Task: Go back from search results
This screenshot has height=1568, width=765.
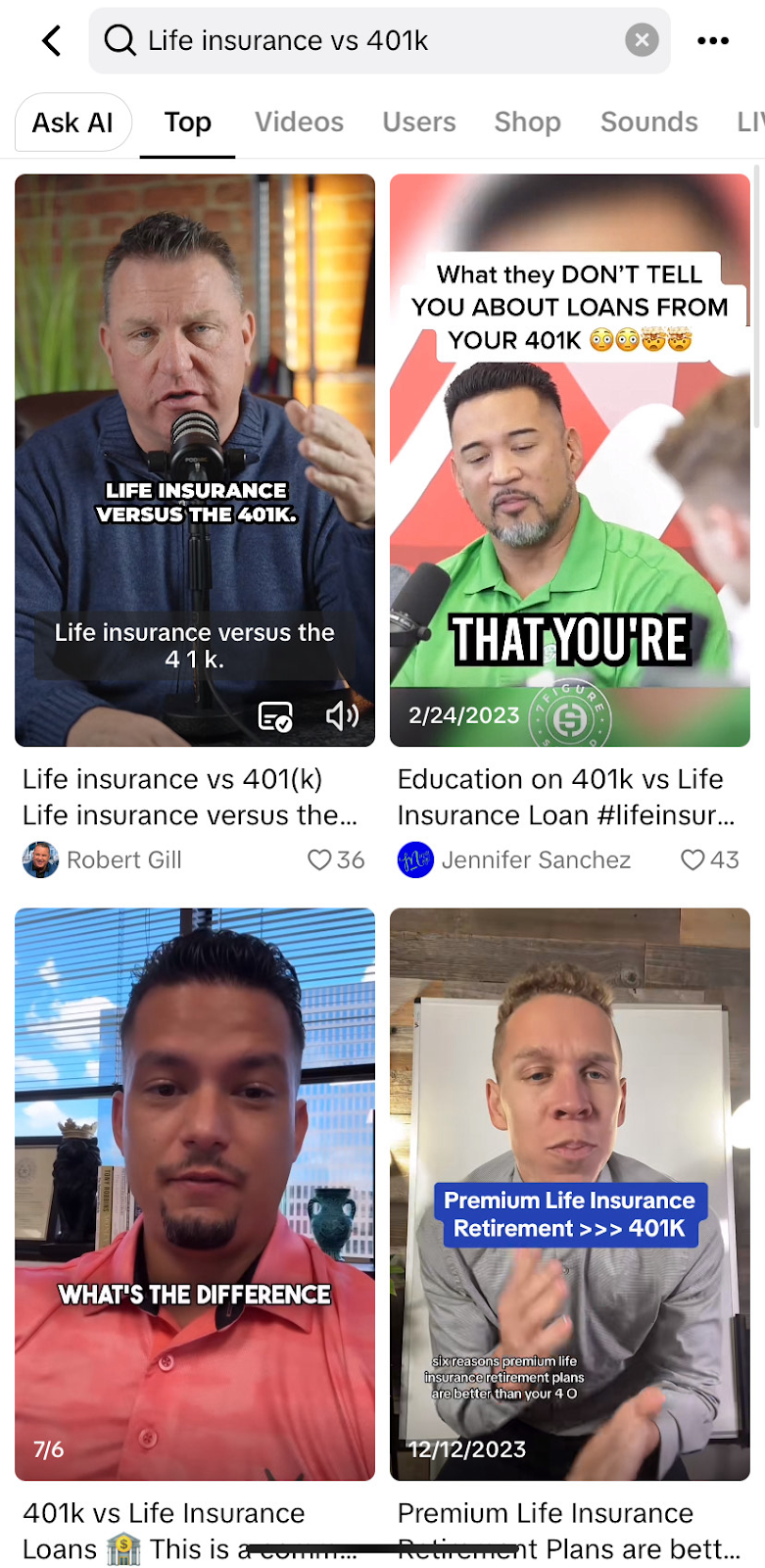Action: pos(52,41)
